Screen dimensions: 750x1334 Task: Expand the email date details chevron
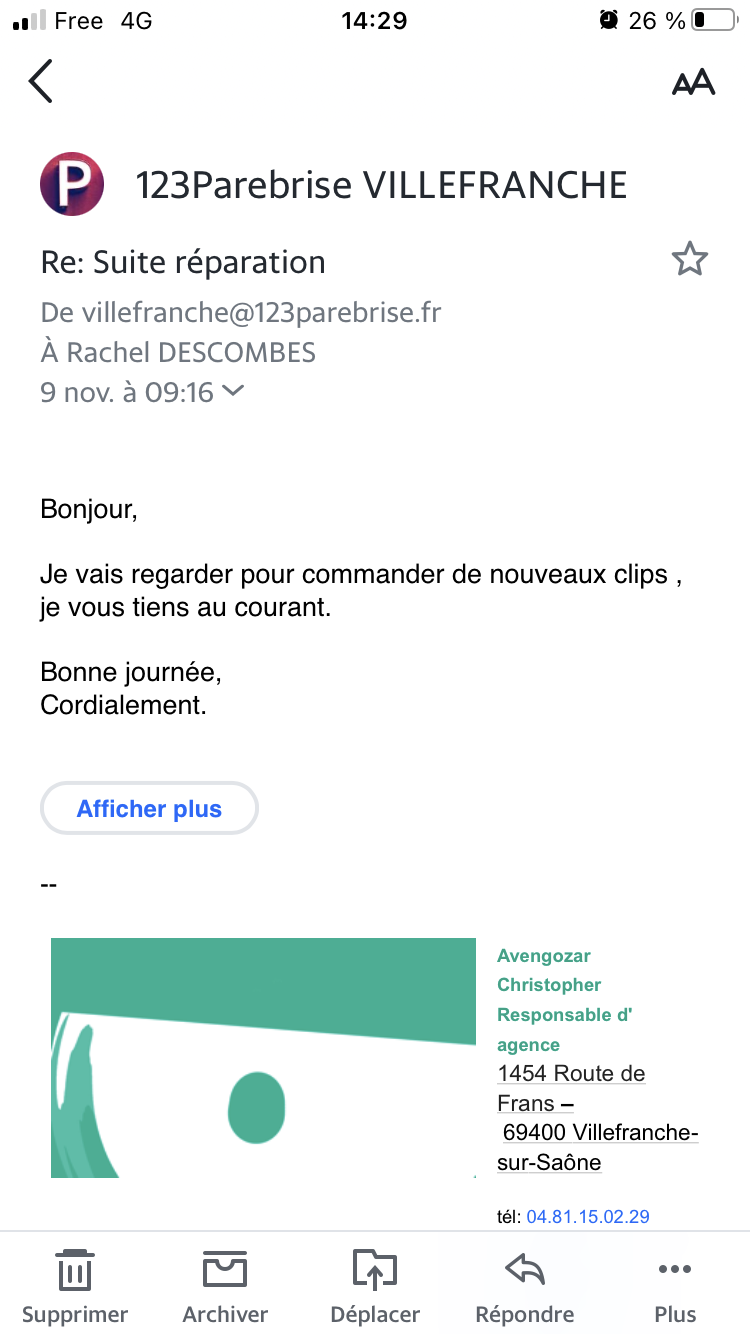point(232,391)
